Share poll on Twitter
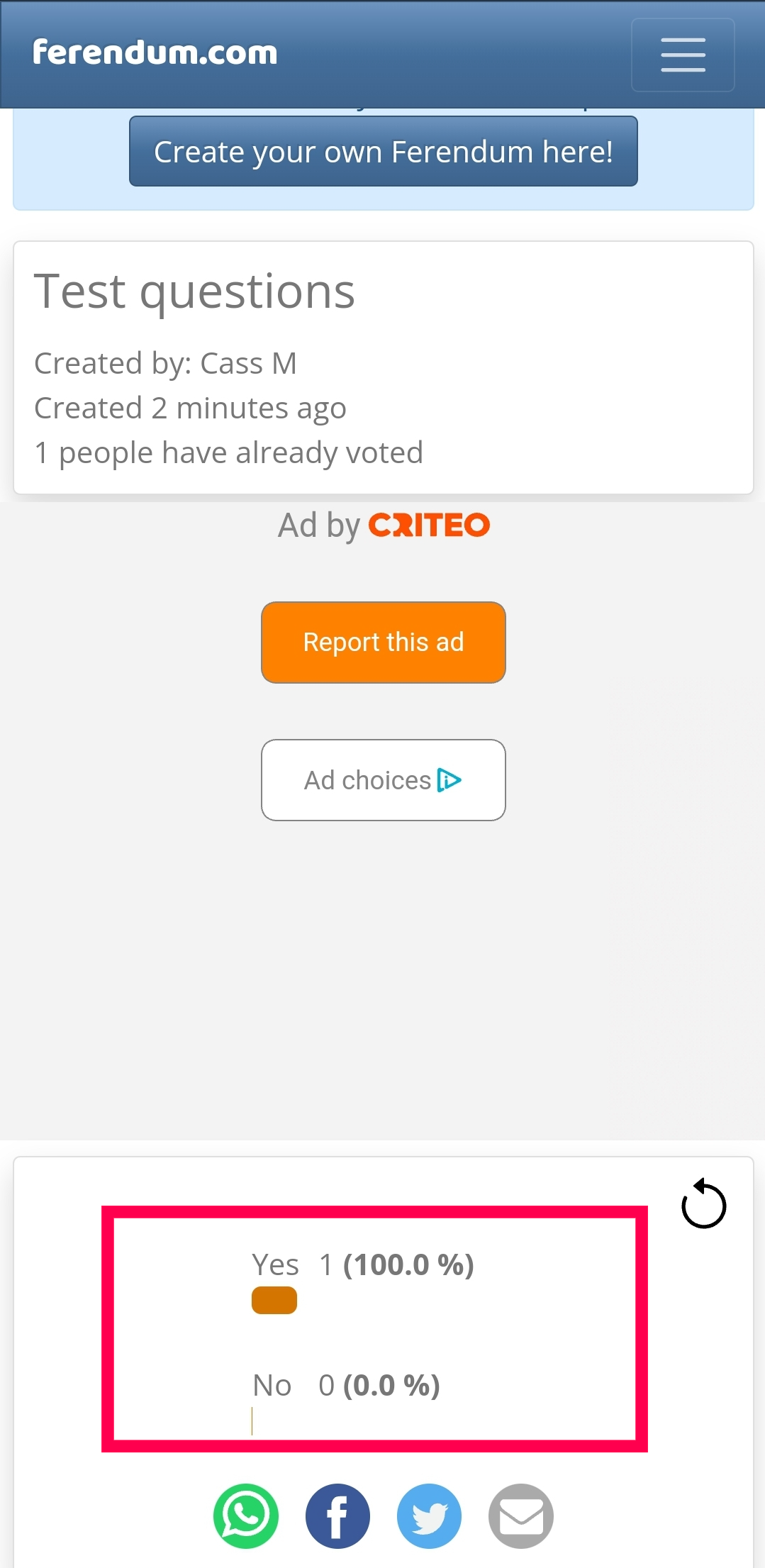765x1568 pixels. [429, 1516]
